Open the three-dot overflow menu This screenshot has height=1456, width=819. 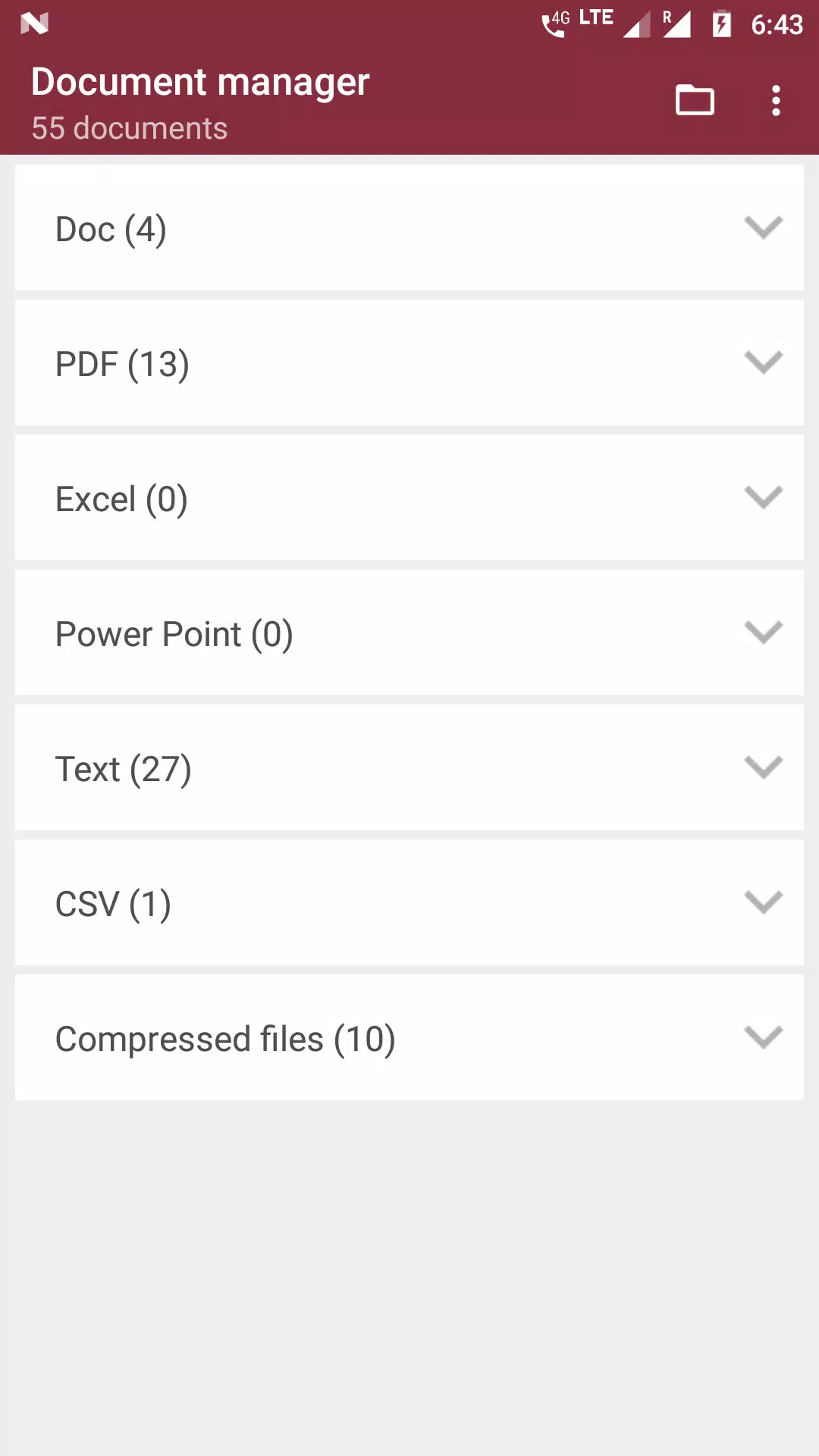pos(776,100)
